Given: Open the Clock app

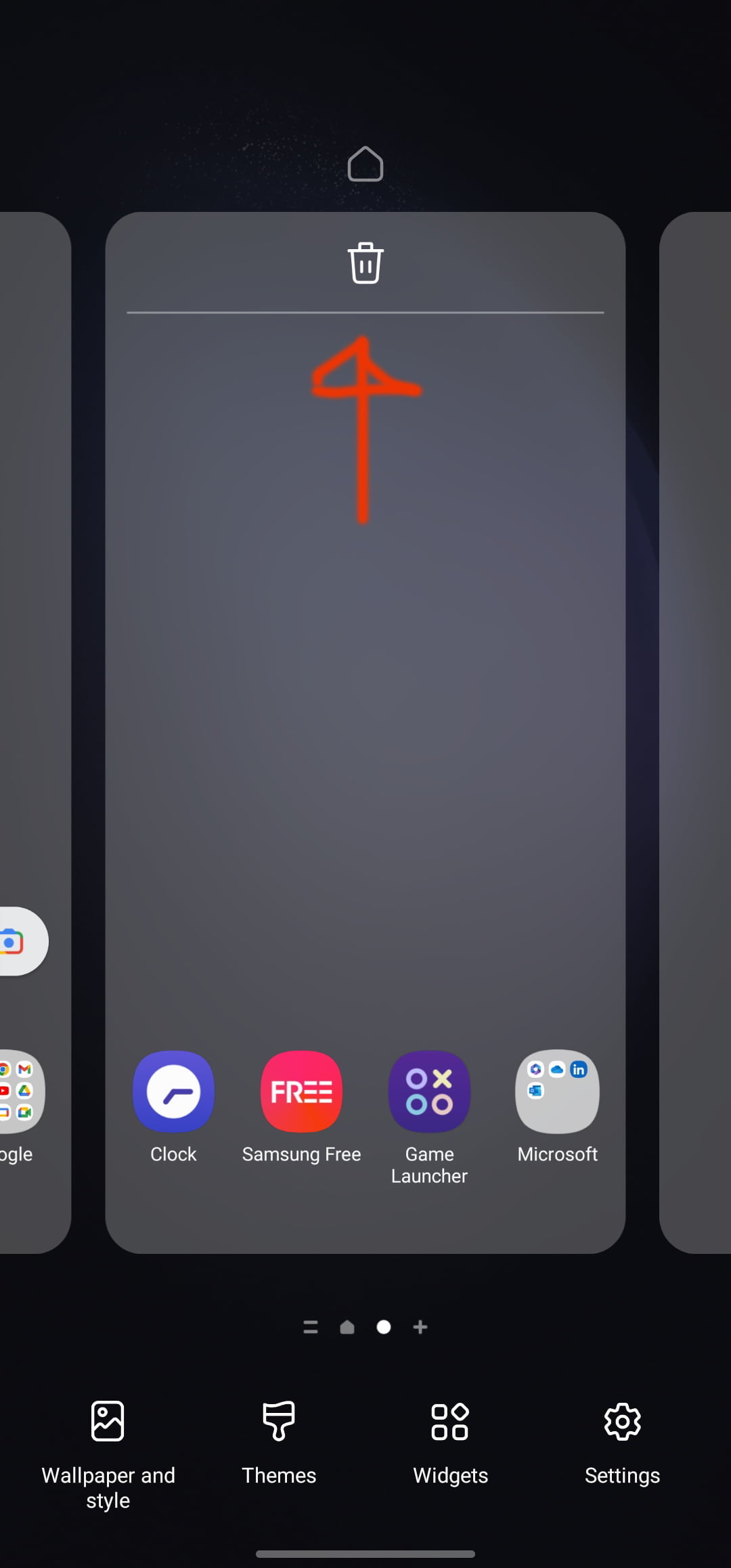Looking at the screenshot, I should (x=173, y=1091).
